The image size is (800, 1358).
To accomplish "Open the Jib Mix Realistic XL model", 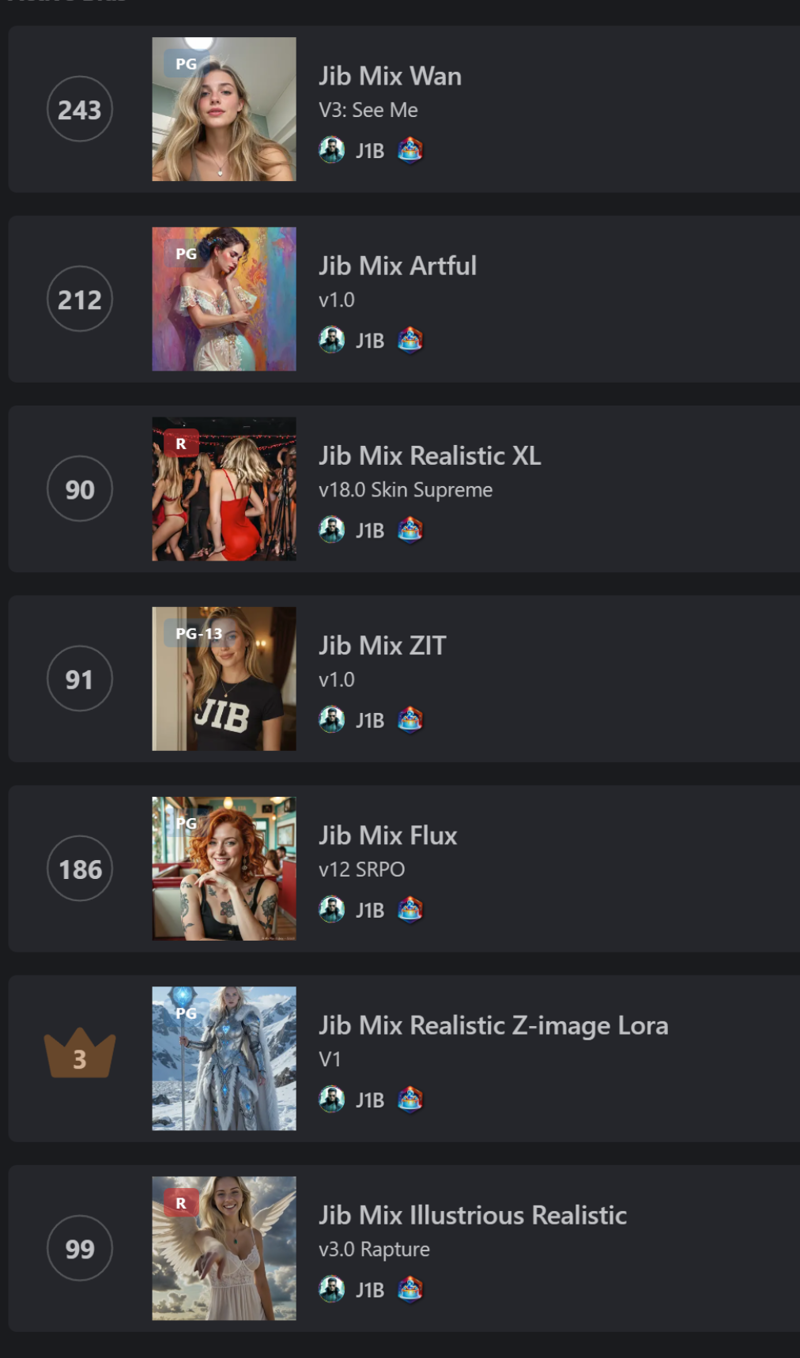I will 429,457.
